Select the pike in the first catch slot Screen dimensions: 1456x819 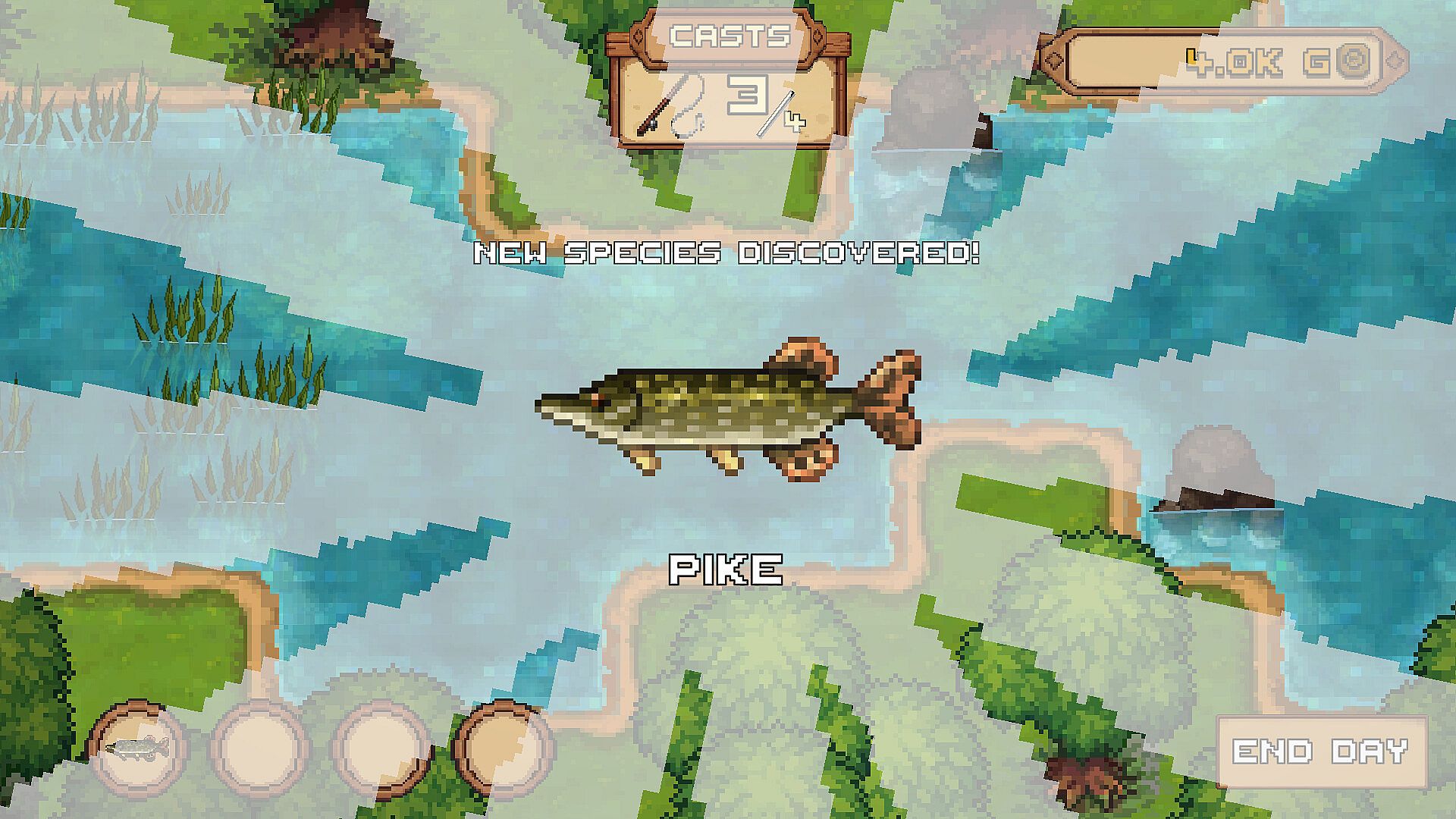[x=137, y=748]
